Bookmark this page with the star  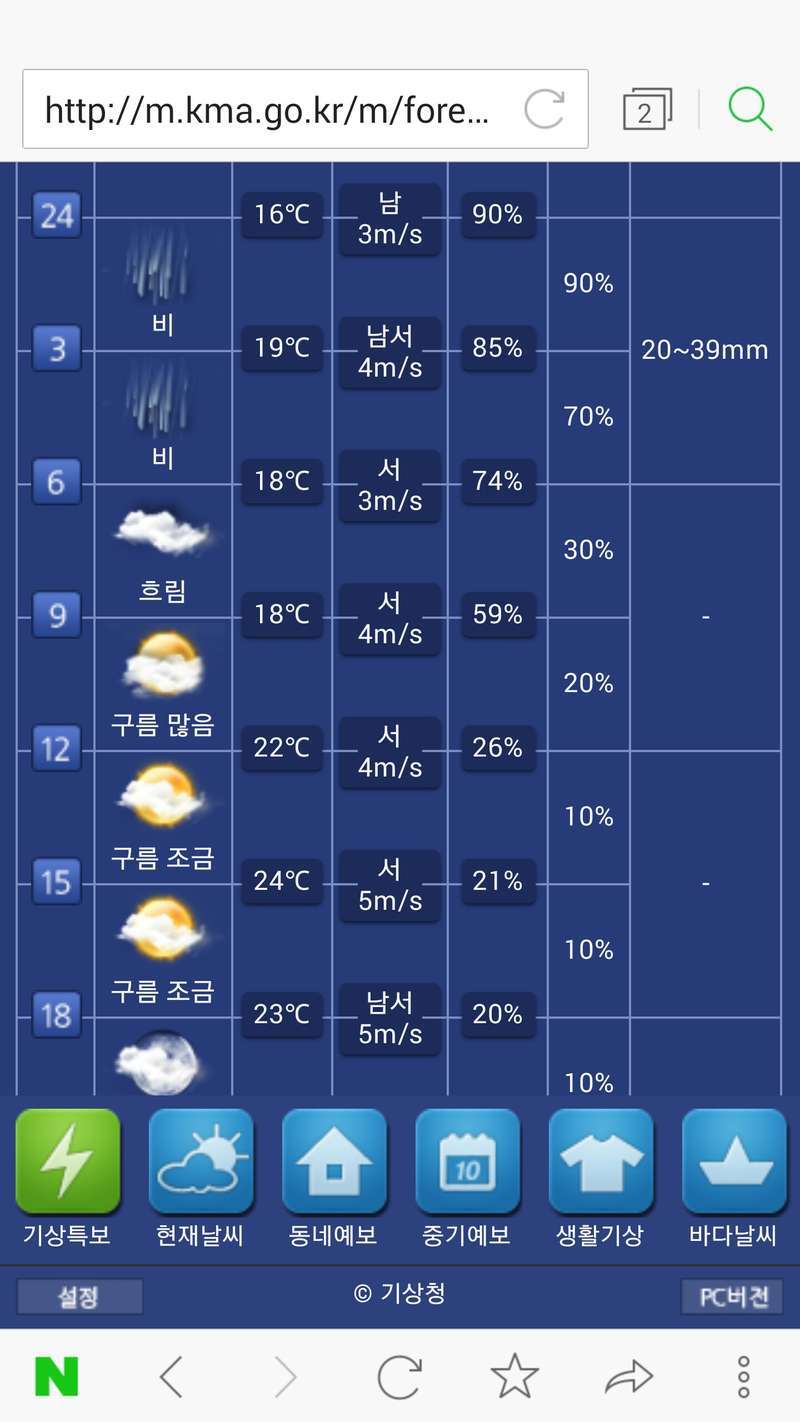514,1377
